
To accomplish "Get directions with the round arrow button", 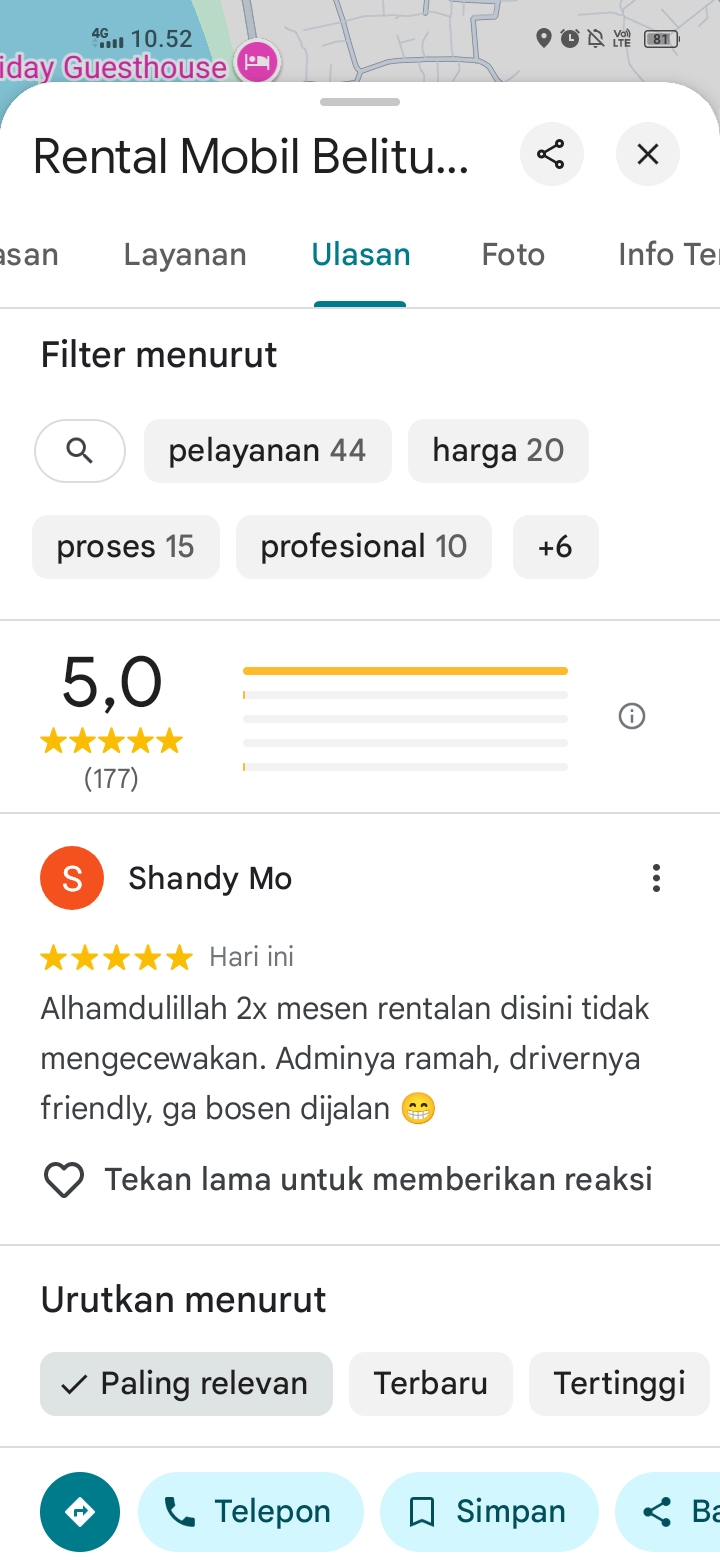I will point(80,1512).
